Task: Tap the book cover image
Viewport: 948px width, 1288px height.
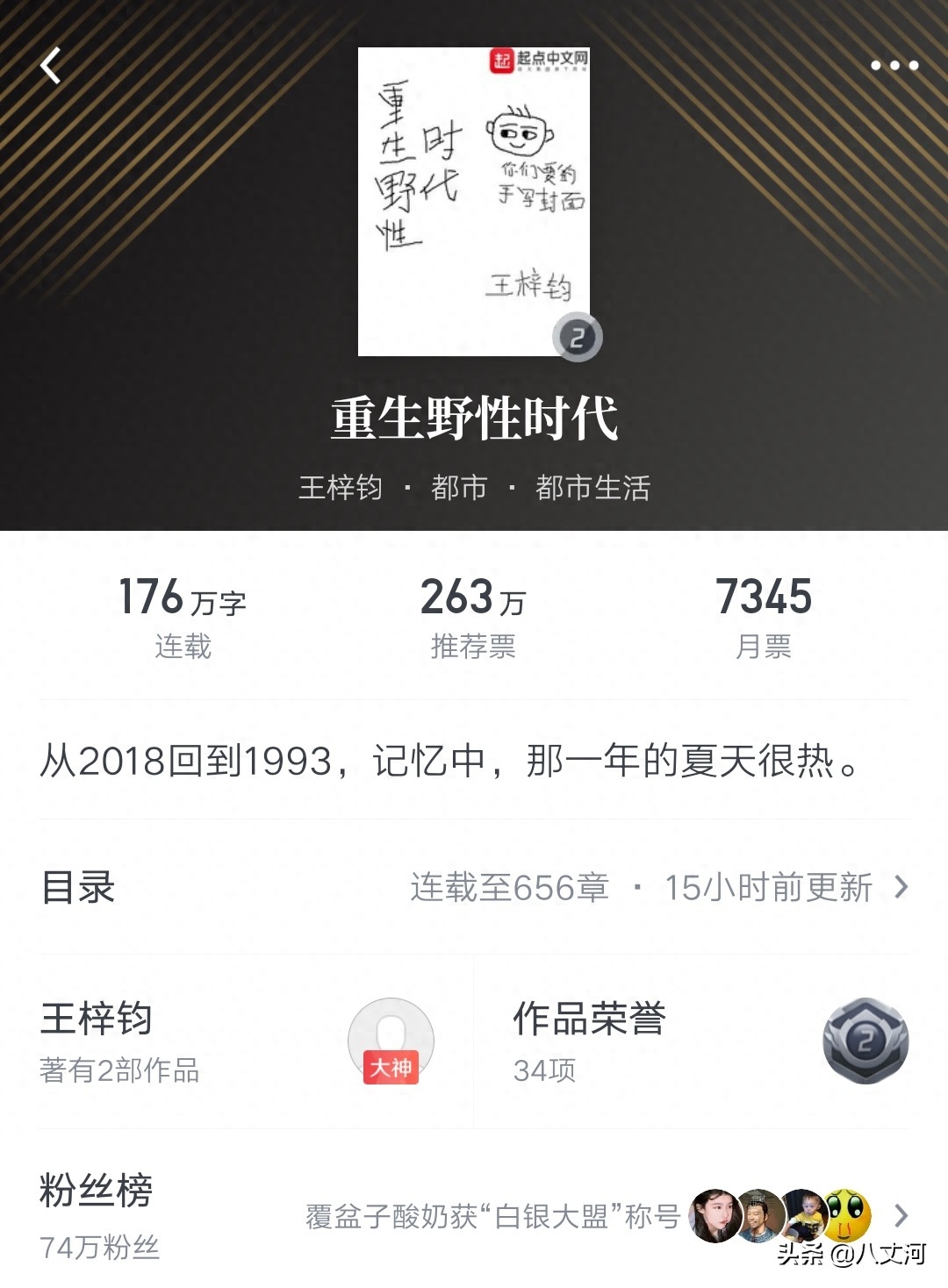Action: (x=474, y=202)
